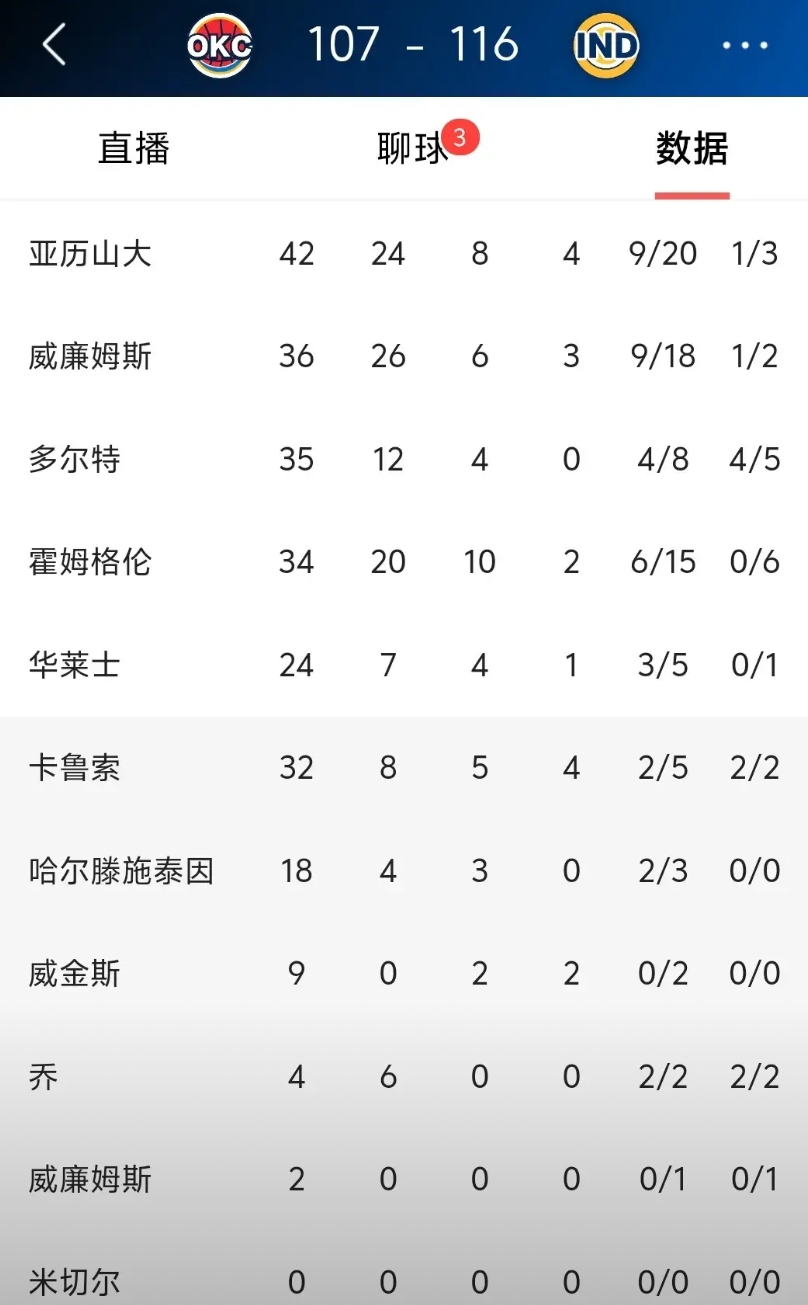This screenshot has width=808, height=1305.
Task: Select the 数据 tab
Action: (692, 148)
